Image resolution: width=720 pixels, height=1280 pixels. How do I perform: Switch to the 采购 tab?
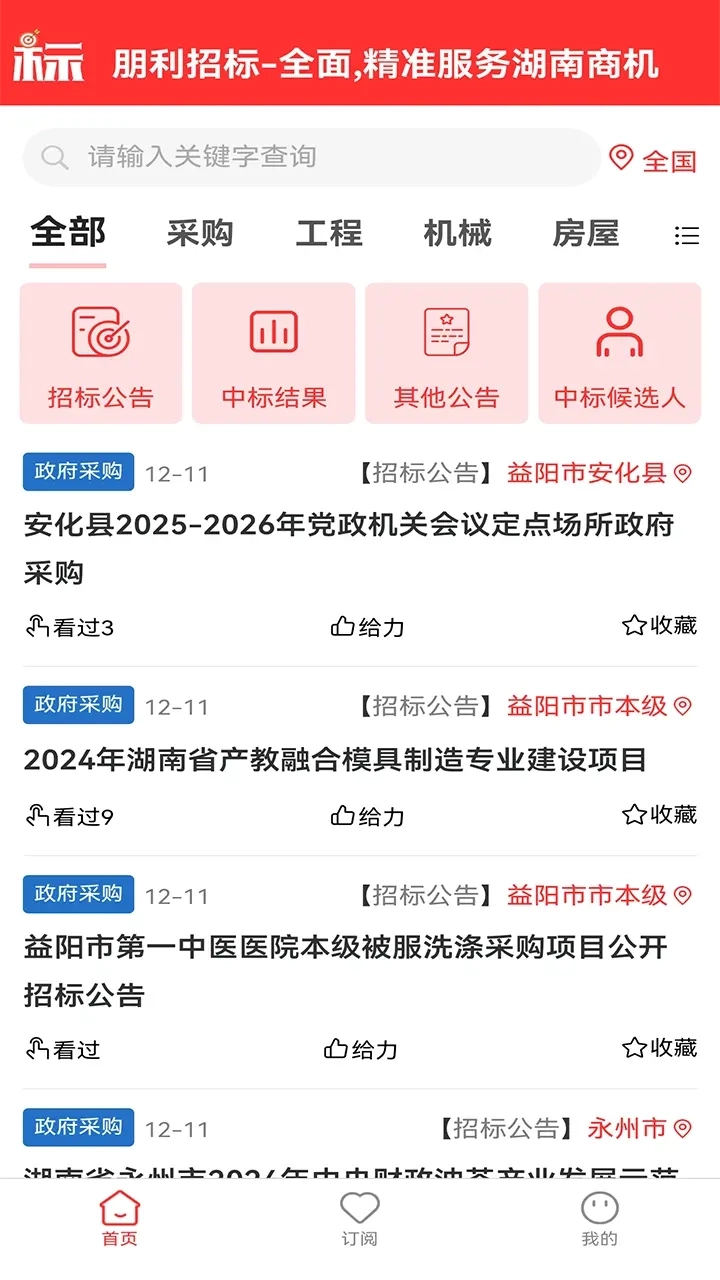pyautogui.click(x=200, y=233)
